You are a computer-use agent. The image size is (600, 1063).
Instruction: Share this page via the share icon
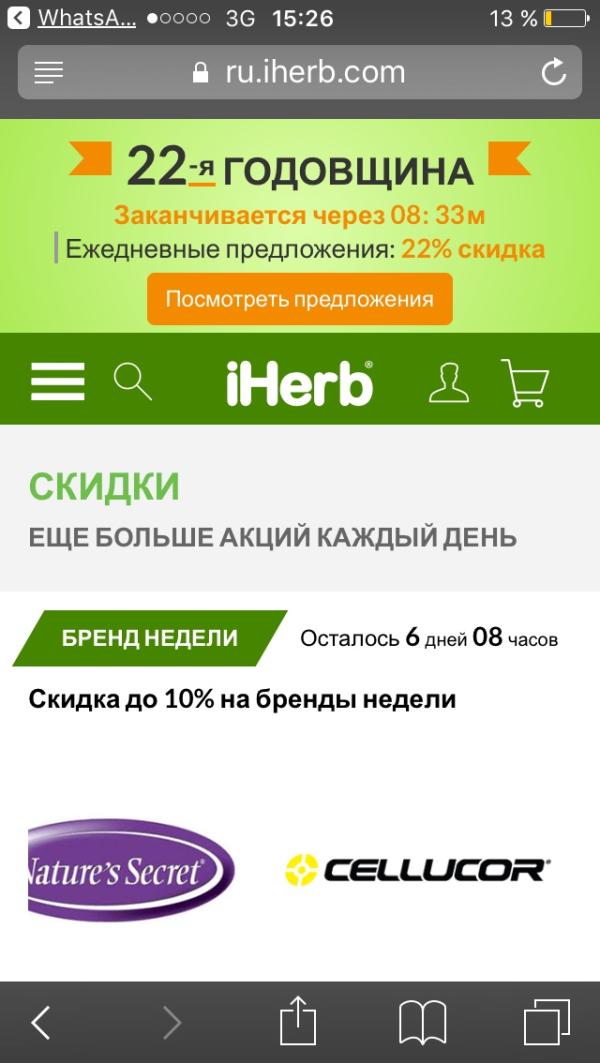pyautogui.click(x=298, y=1020)
